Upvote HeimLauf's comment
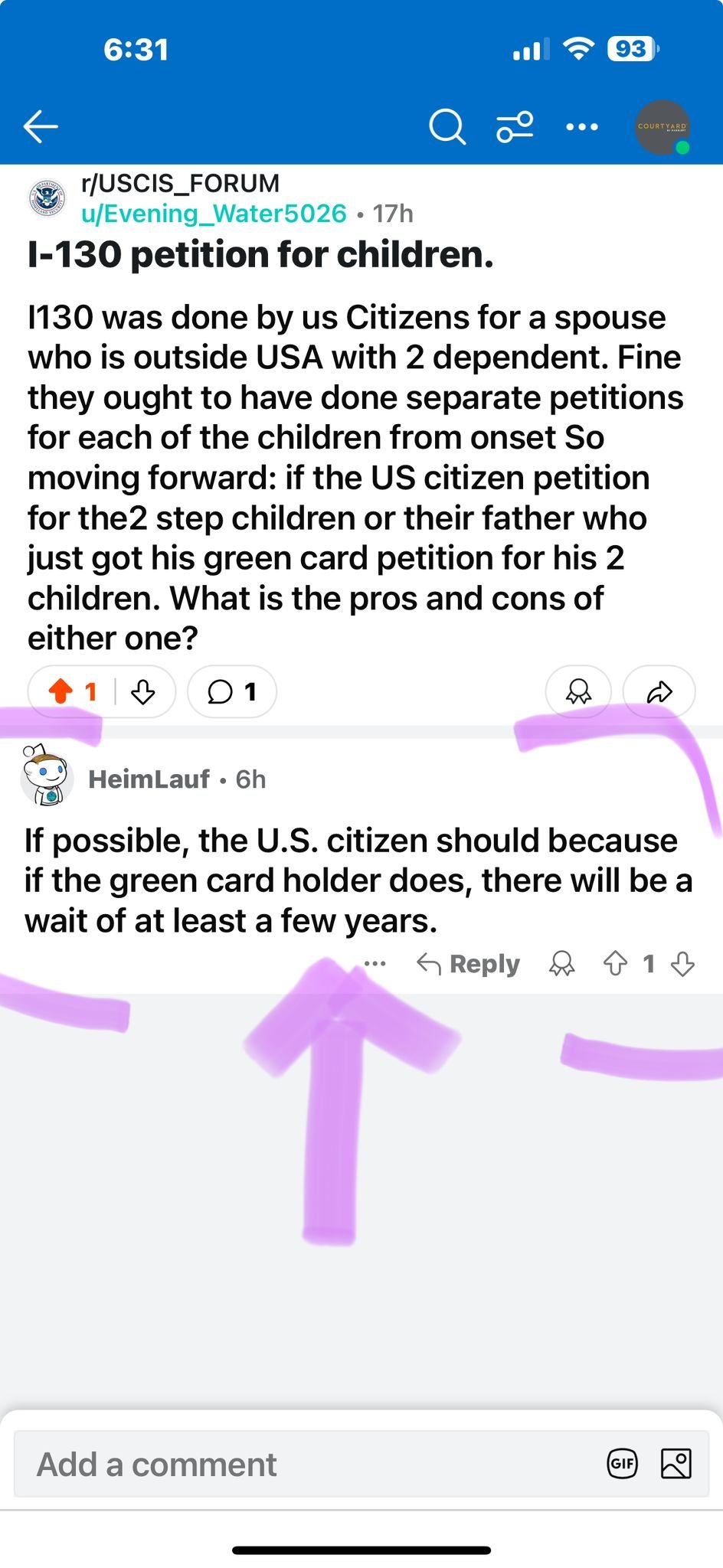This screenshot has height=1568, width=723. (616, 964)
